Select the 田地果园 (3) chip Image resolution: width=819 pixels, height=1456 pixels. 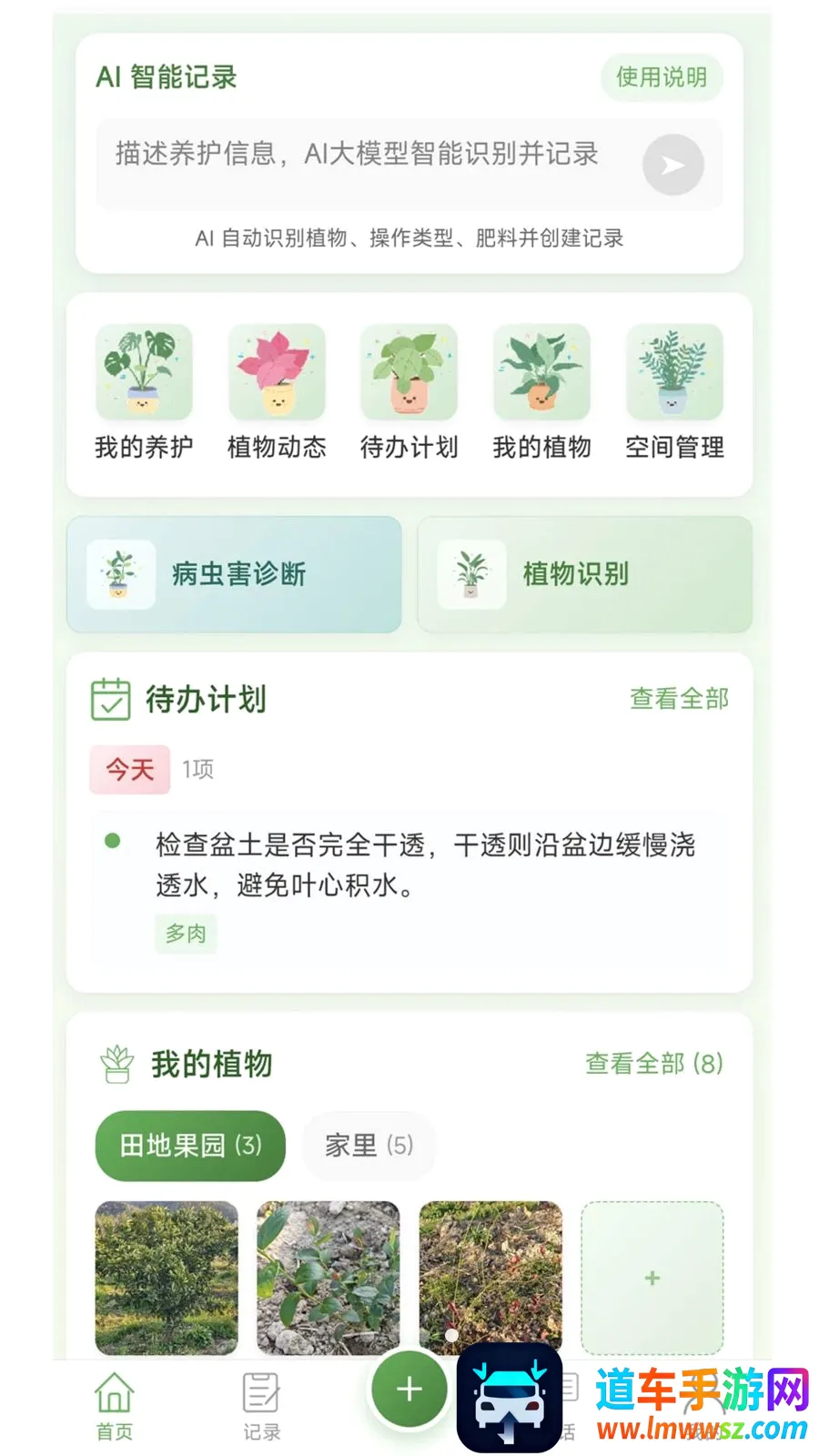click(190, 1146)
